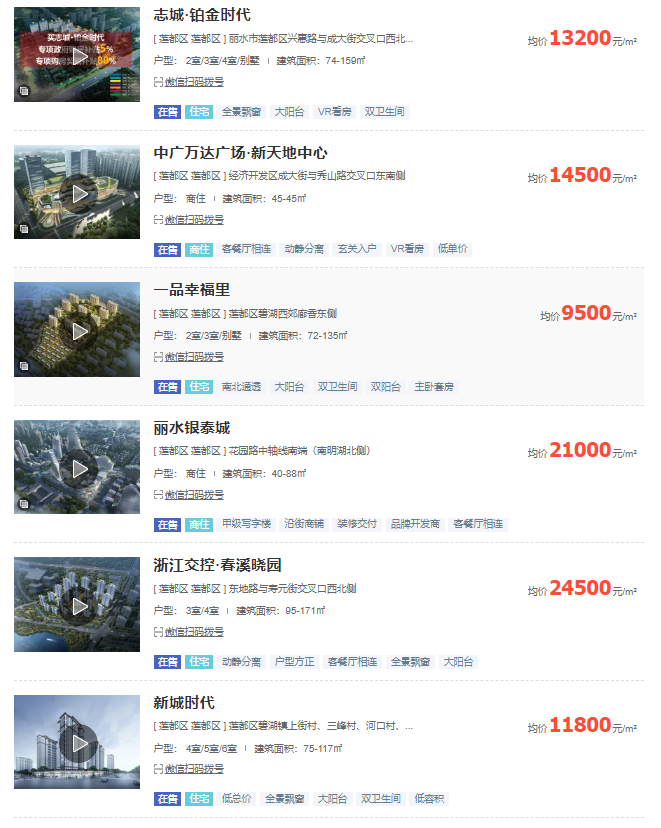Open the 志城·铂金时代 listing title
The height and width of the screenshot is (828, 661).
tap(202, 15)
